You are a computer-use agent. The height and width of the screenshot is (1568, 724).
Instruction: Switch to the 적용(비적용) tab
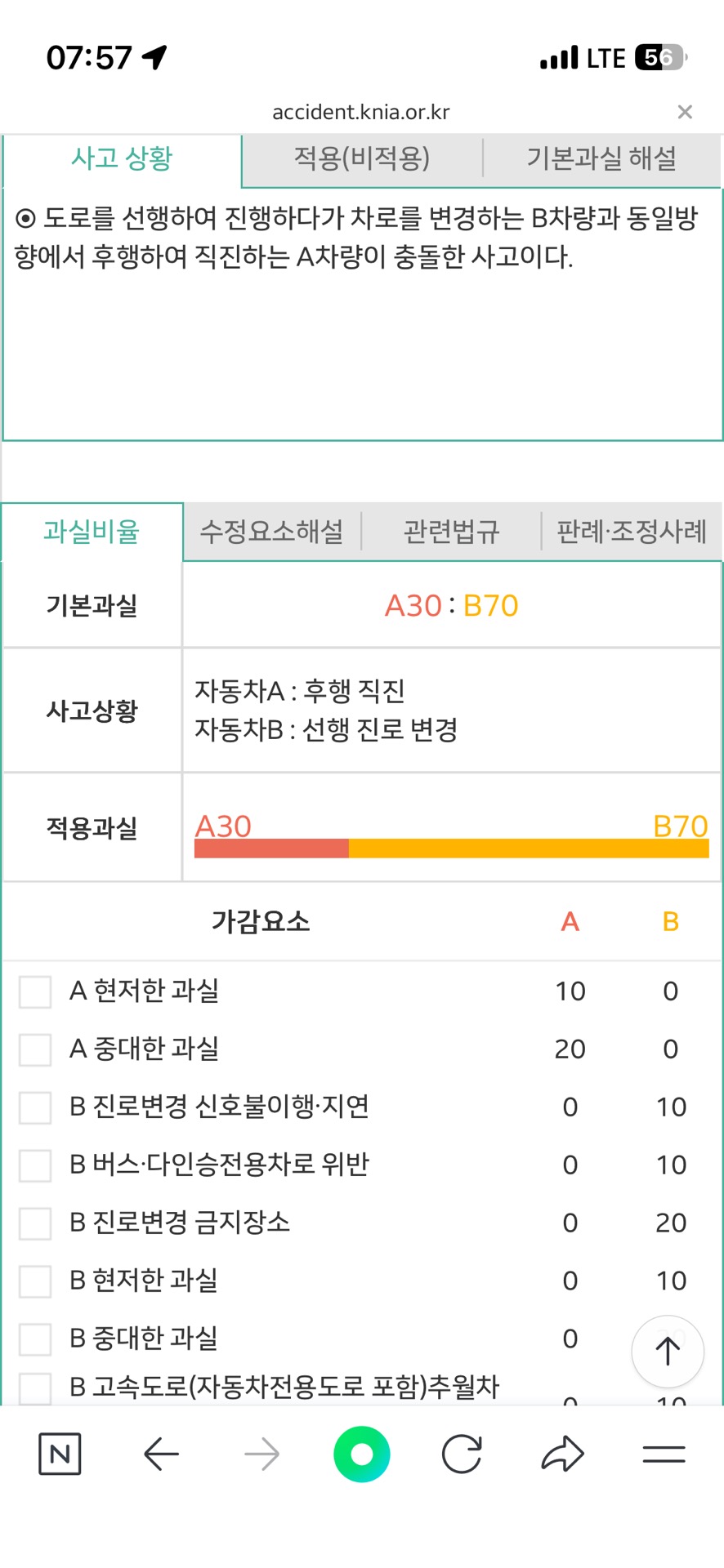362,158
